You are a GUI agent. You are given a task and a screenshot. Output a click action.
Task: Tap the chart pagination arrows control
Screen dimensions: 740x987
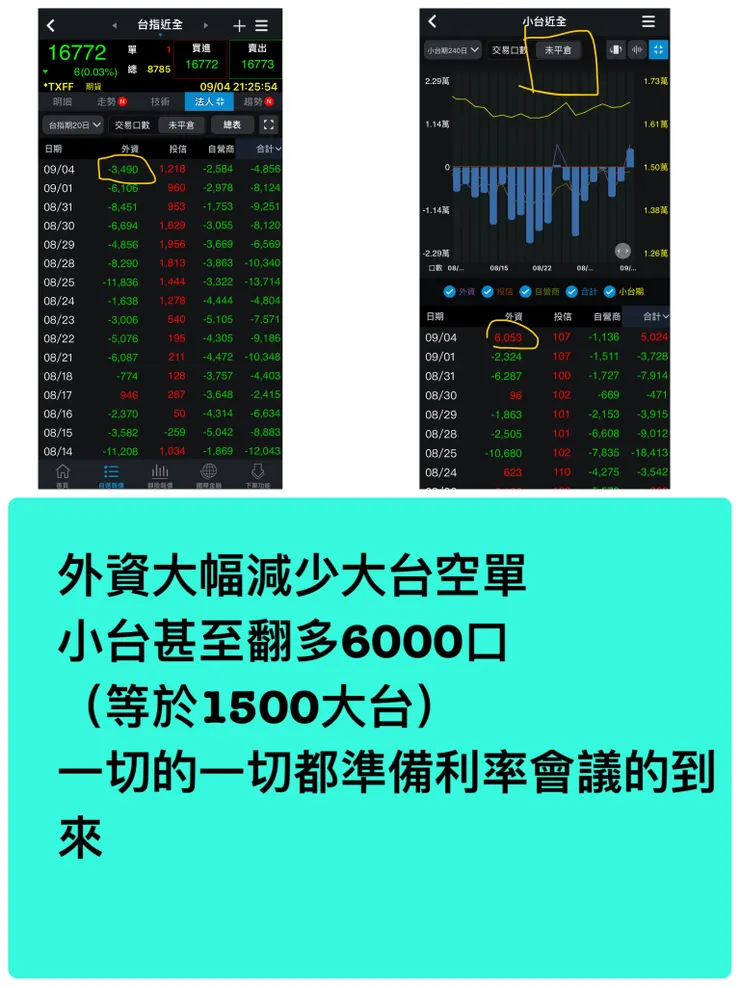(623, 251)
